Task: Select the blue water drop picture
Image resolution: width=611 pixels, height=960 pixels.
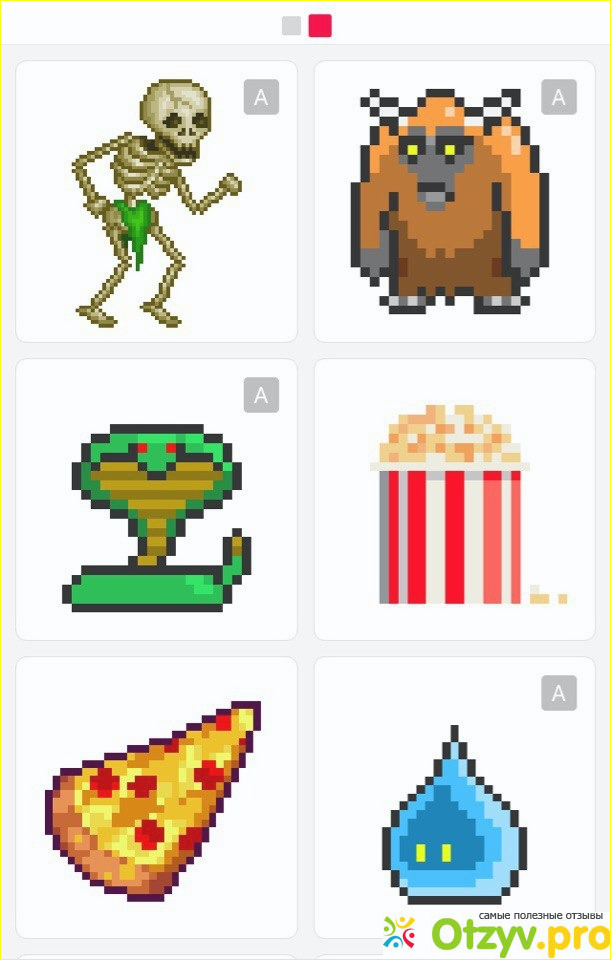Action: [454, 797]
